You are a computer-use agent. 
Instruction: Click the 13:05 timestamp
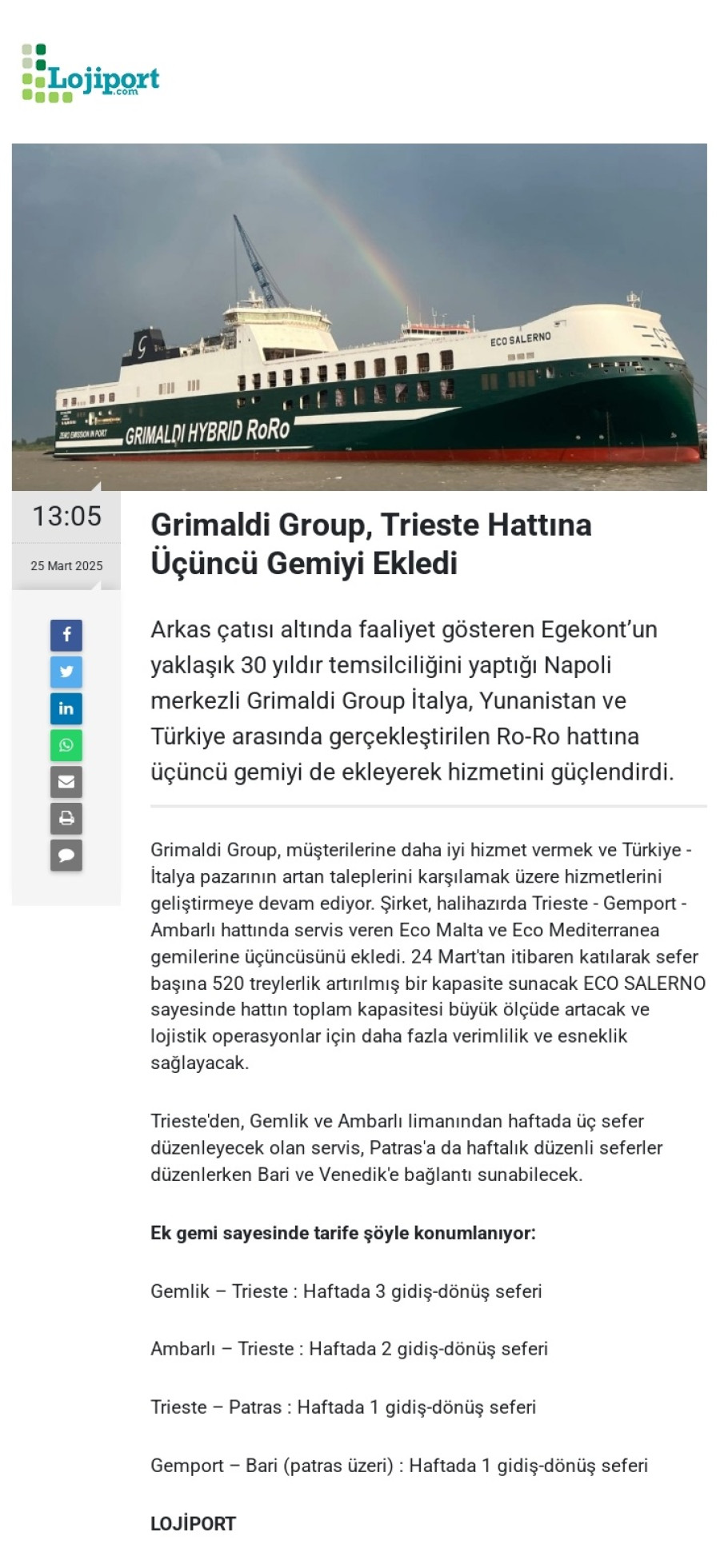(x=66, y=516)
